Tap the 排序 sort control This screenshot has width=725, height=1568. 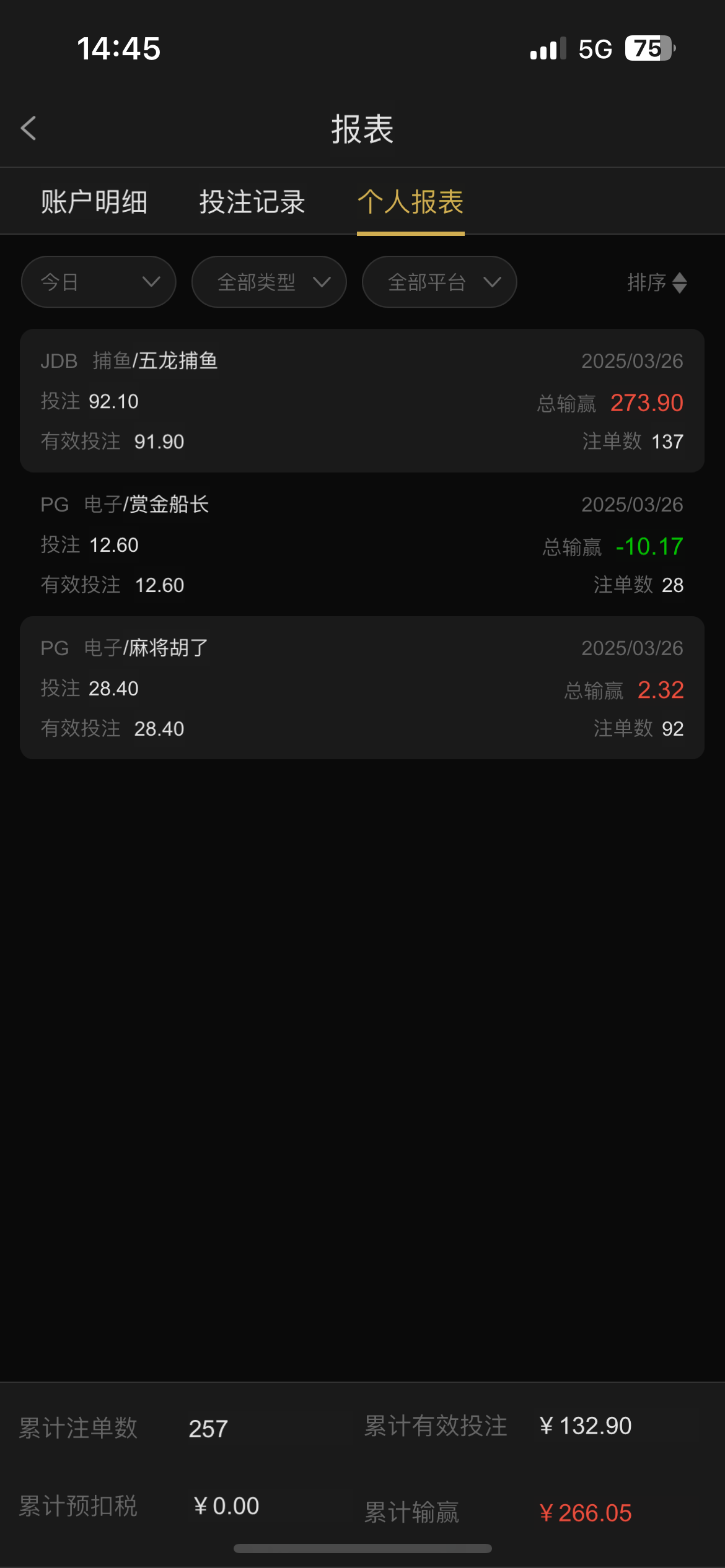tap(656, 282)
